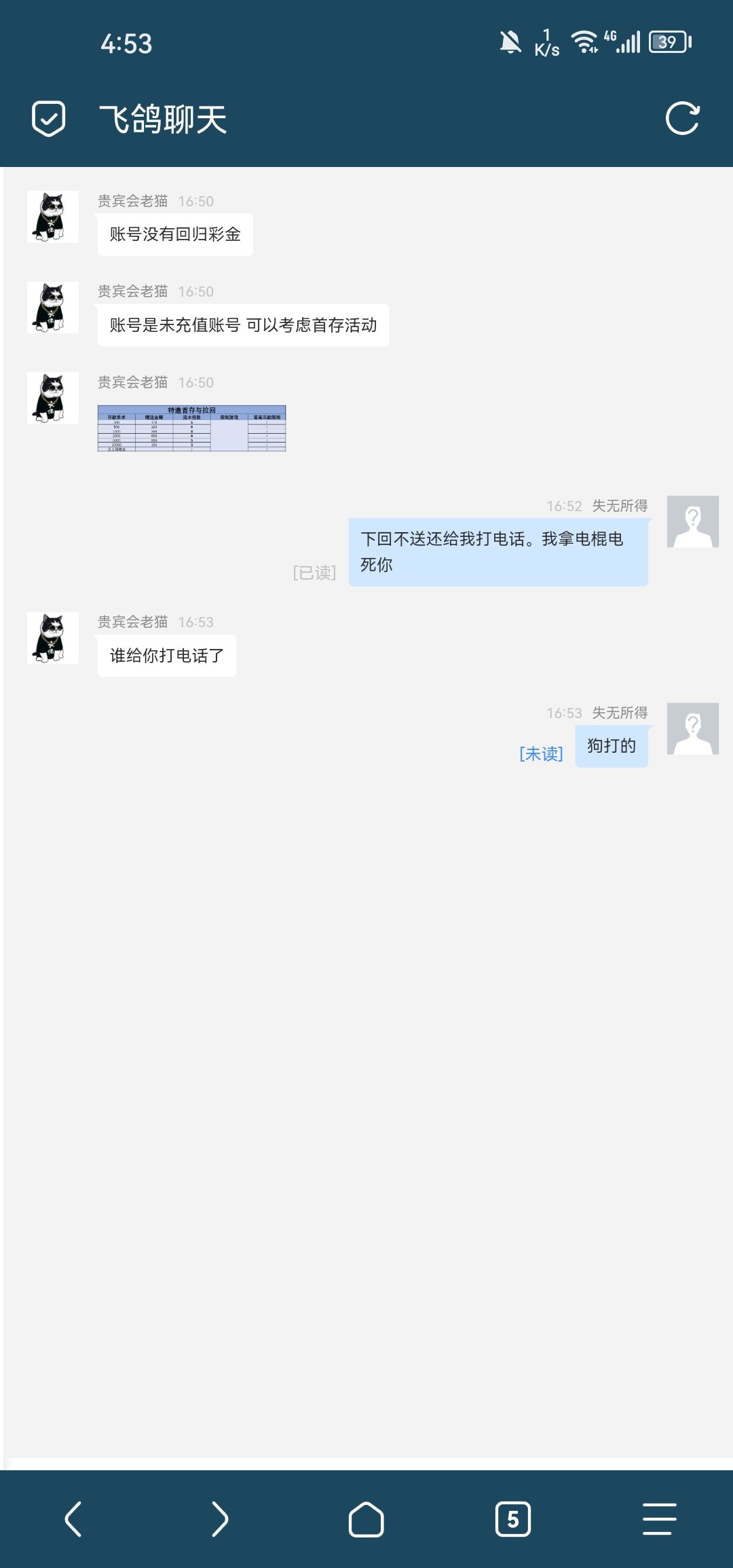Open the tab switcher showing 5 tabs
Viewport: 733px width, 1568px height.
pos(512,1518)
